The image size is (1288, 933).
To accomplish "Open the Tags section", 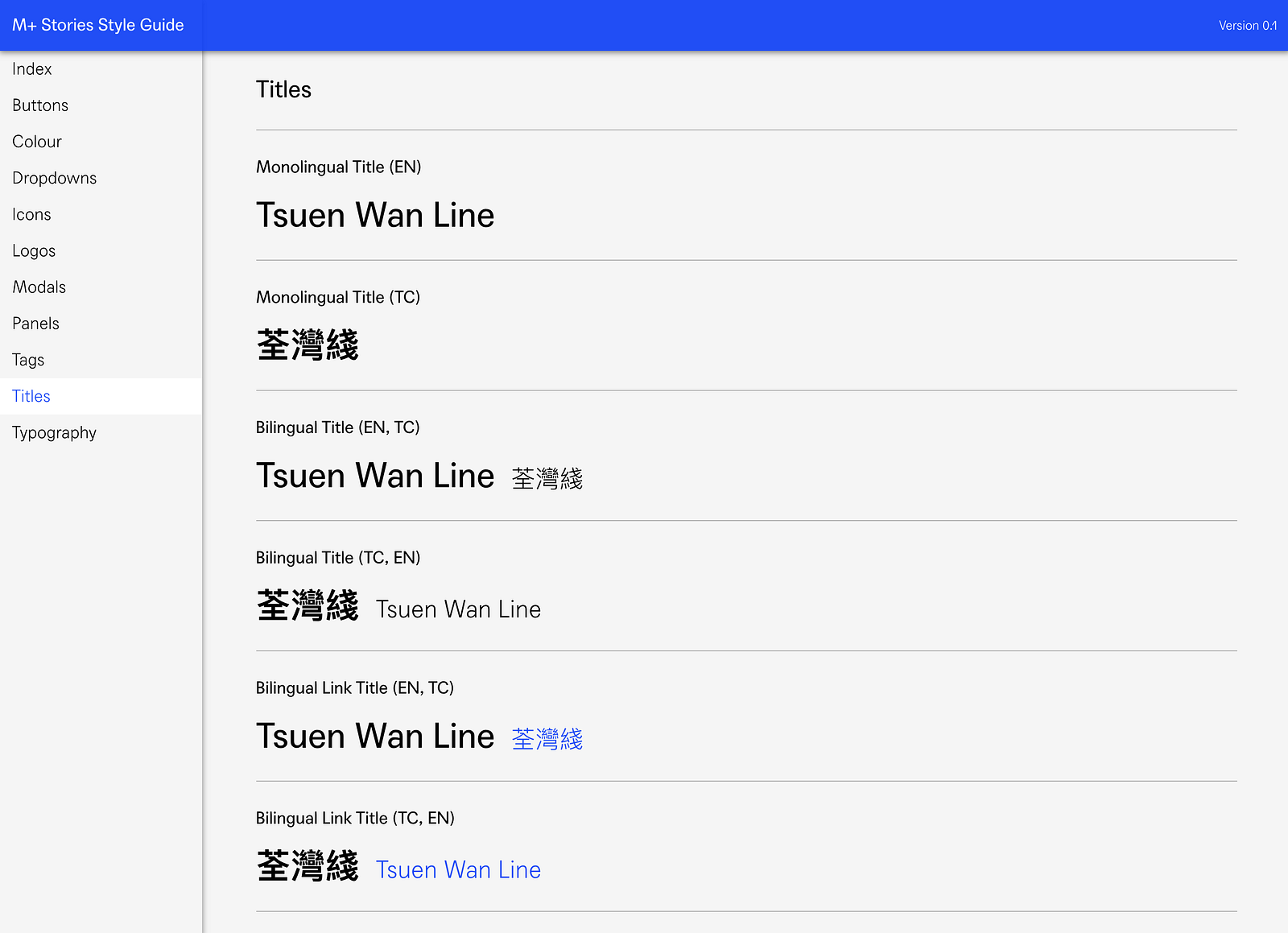I will click(x=28, y=360).
